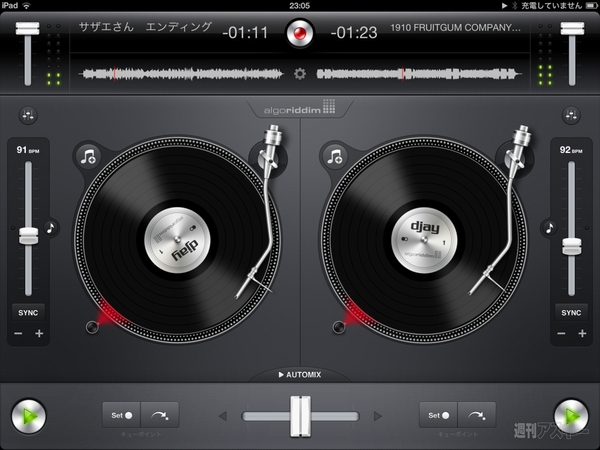The height and width of the screenshot is (450, 600).
Task: Open the right deck's equalizer controls
Action: click(572, 116)
